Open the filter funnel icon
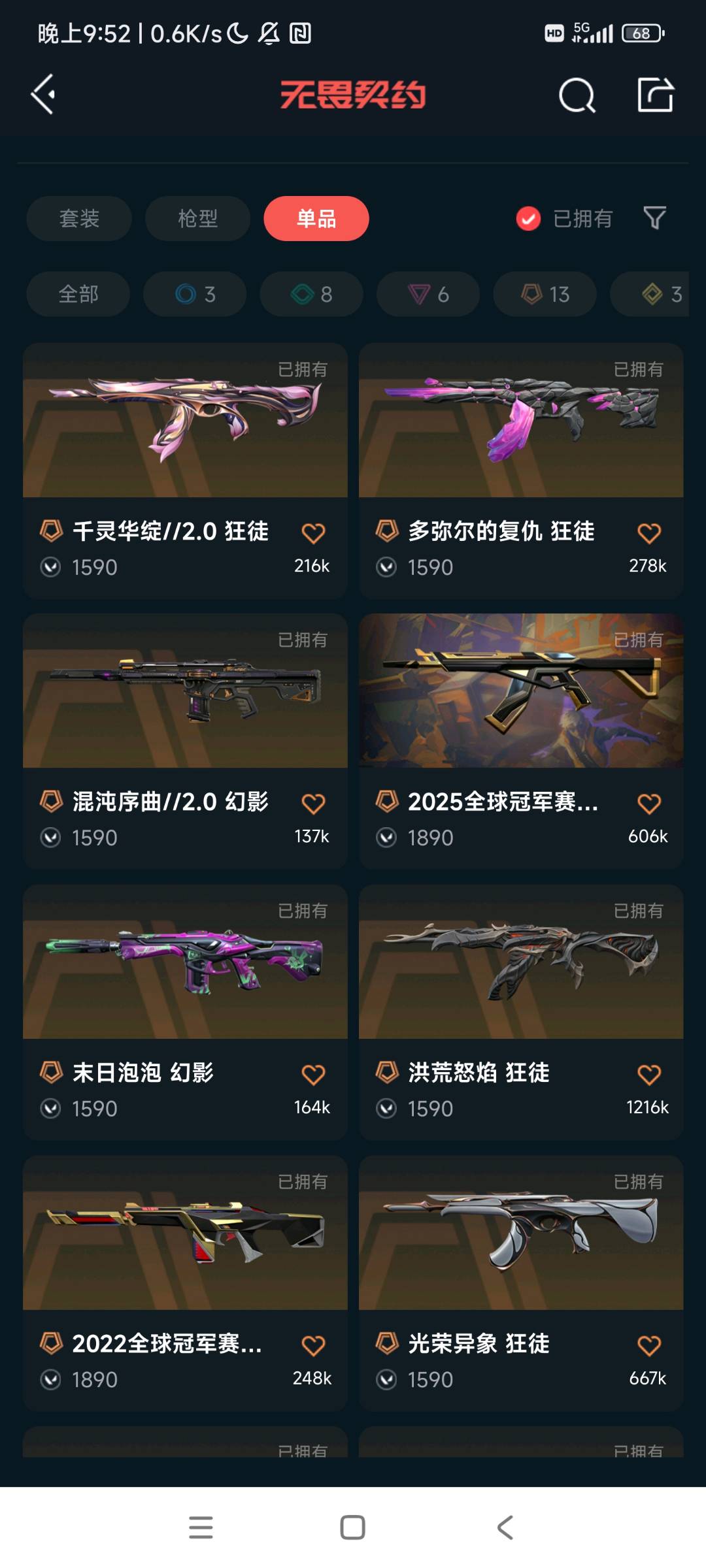Screen dimensions: 706x1568 pos(654,218)
